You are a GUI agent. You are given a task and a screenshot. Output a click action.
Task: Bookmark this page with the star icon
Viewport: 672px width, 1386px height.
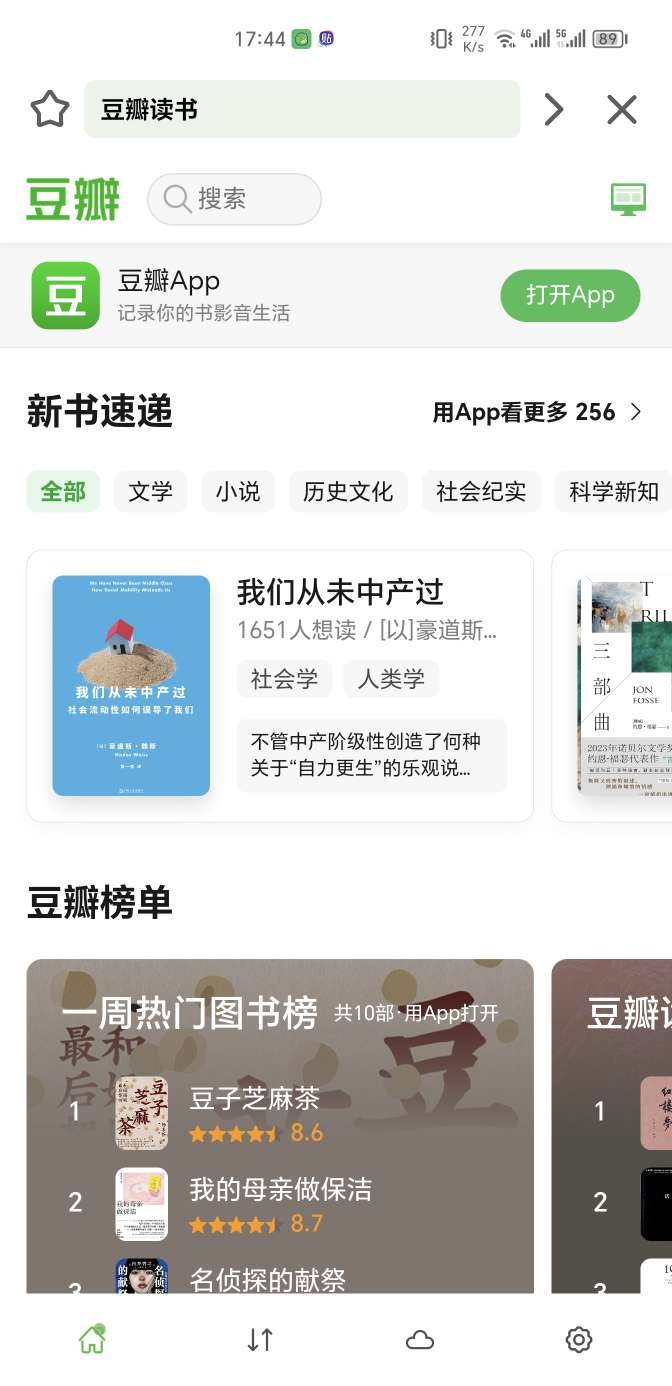(49, 109)
